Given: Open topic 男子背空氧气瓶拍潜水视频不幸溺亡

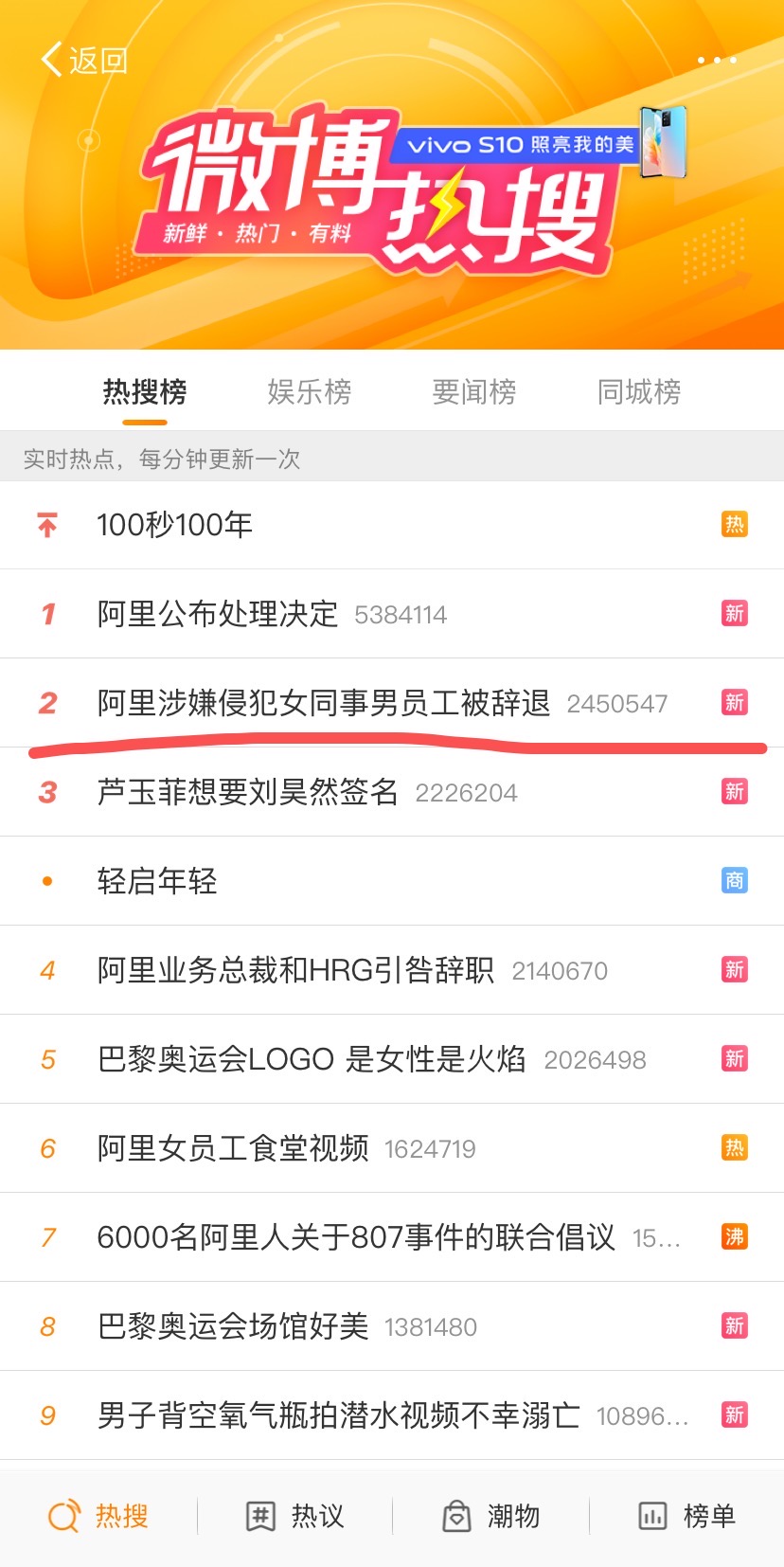Looking at the screenshot, I should tap(338, 1415).
